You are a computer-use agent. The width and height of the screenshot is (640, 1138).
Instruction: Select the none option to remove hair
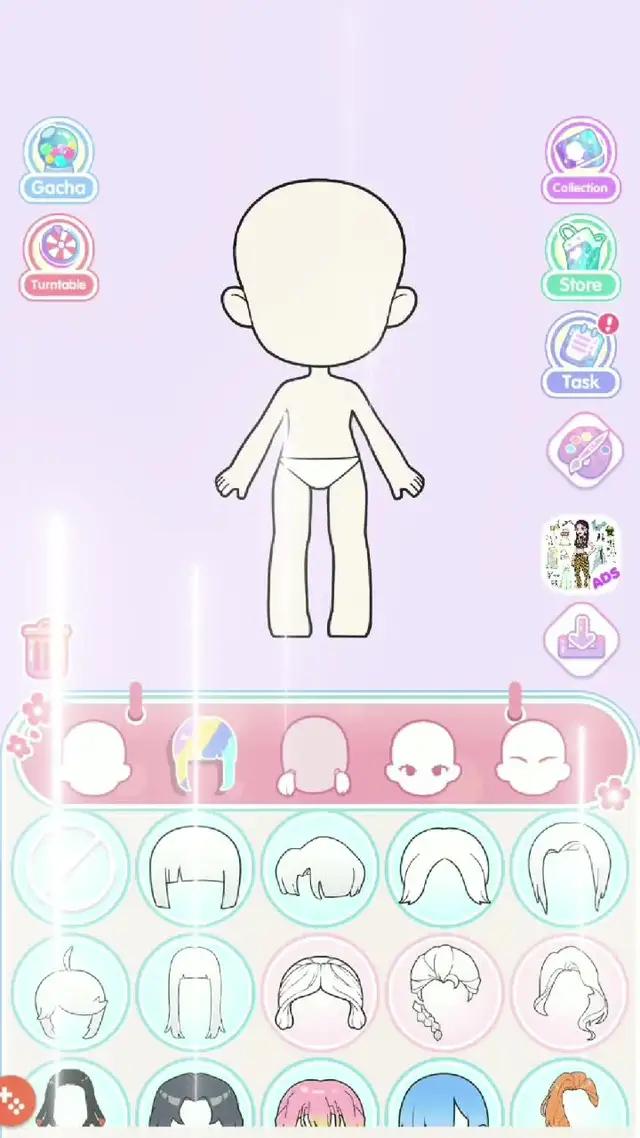click(70, 868)
